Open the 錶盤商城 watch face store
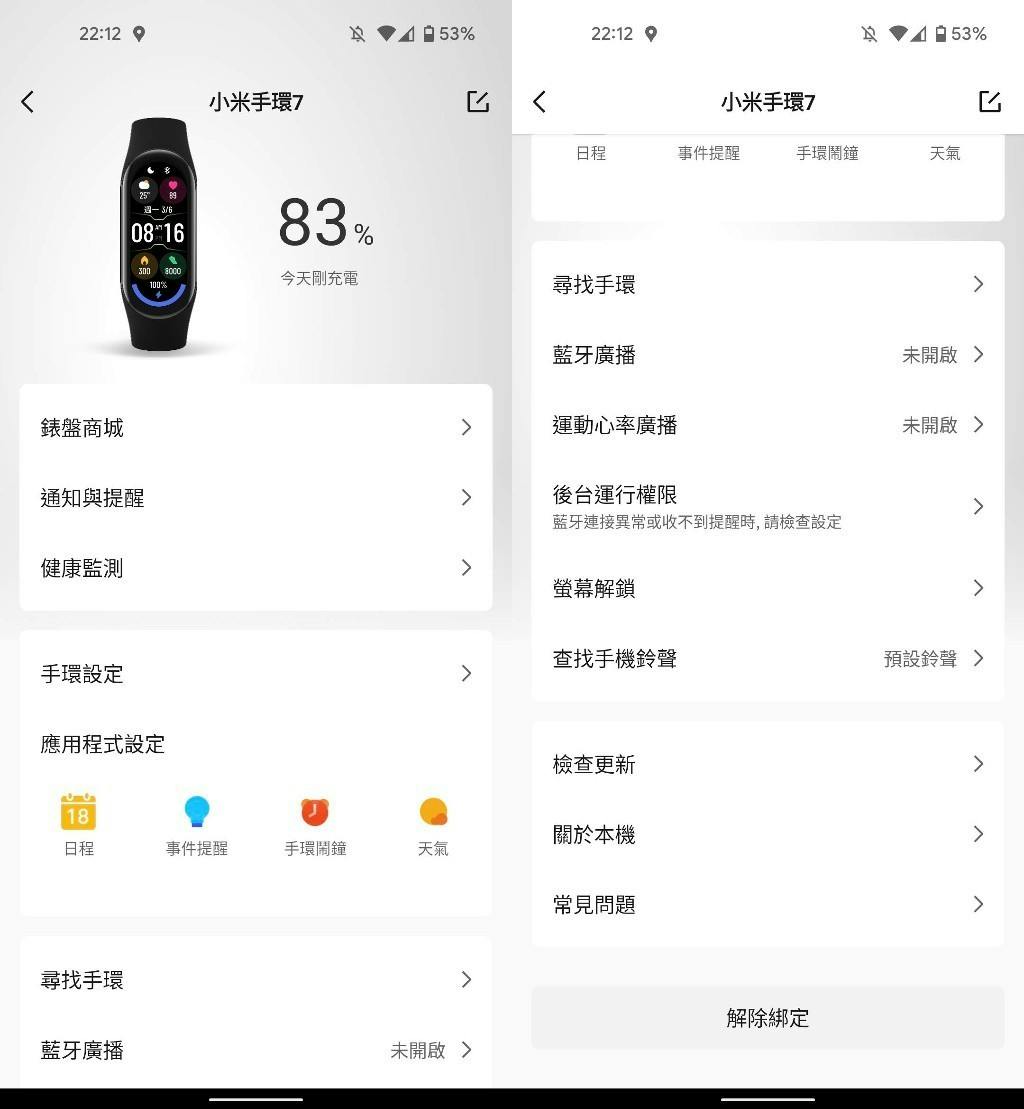The width and height of the screenshot is (1024, 1109). tap(255, 428)
